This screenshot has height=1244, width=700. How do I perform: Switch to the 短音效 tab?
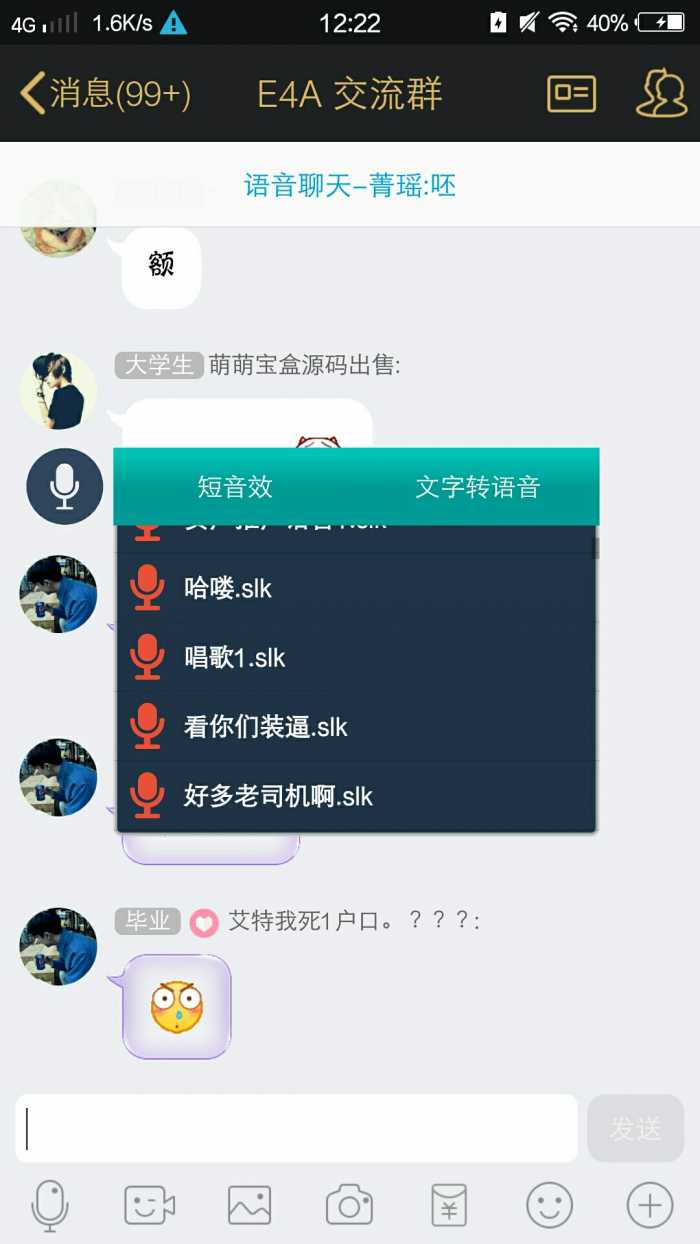click(235, 487)
